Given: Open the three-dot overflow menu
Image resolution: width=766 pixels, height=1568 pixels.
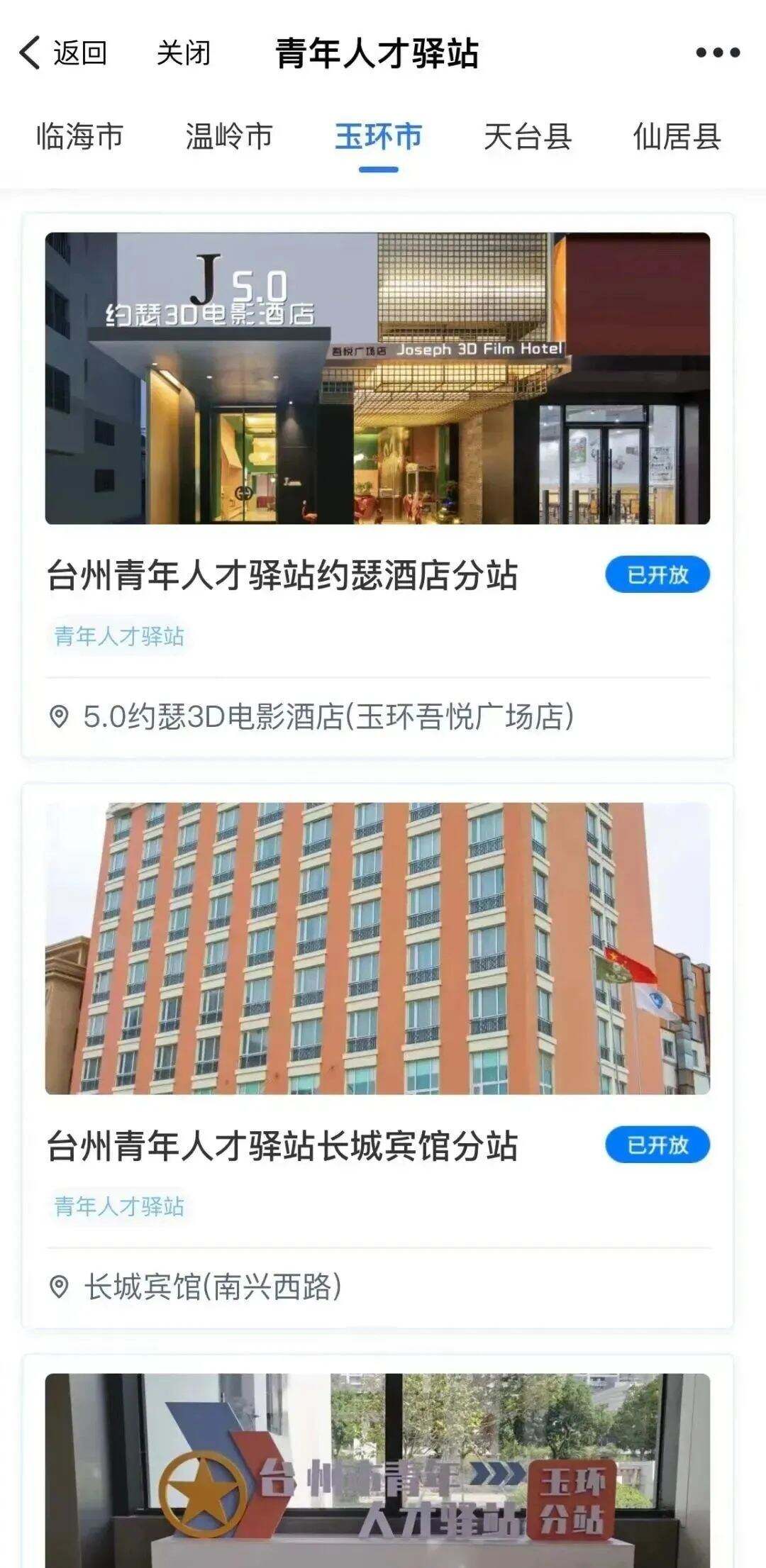Looking at the screenshot, I should click(717, 53).
